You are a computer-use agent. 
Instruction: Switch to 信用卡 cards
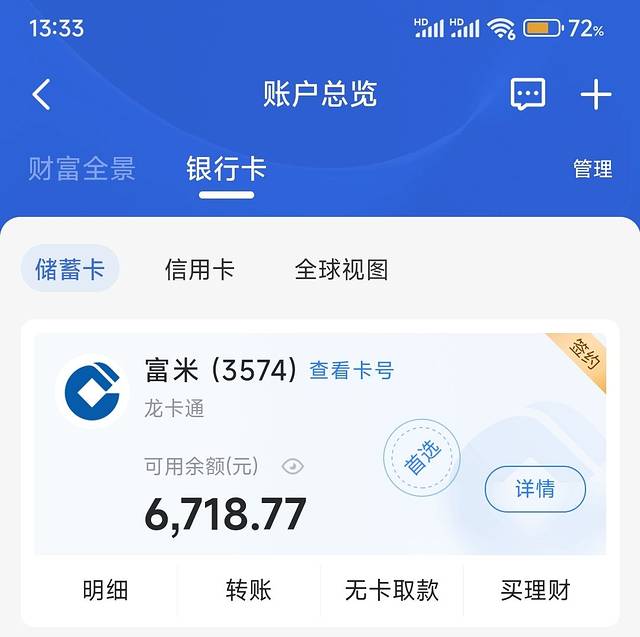pos(200,269)
